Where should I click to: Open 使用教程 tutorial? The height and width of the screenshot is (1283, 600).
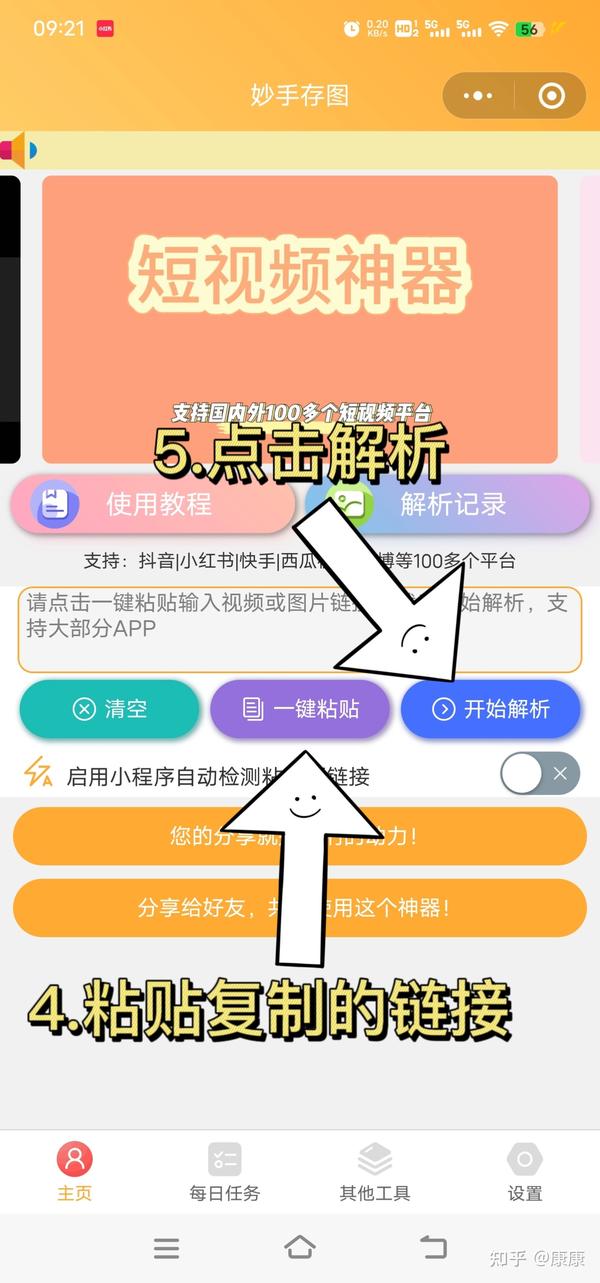(153, 504)
